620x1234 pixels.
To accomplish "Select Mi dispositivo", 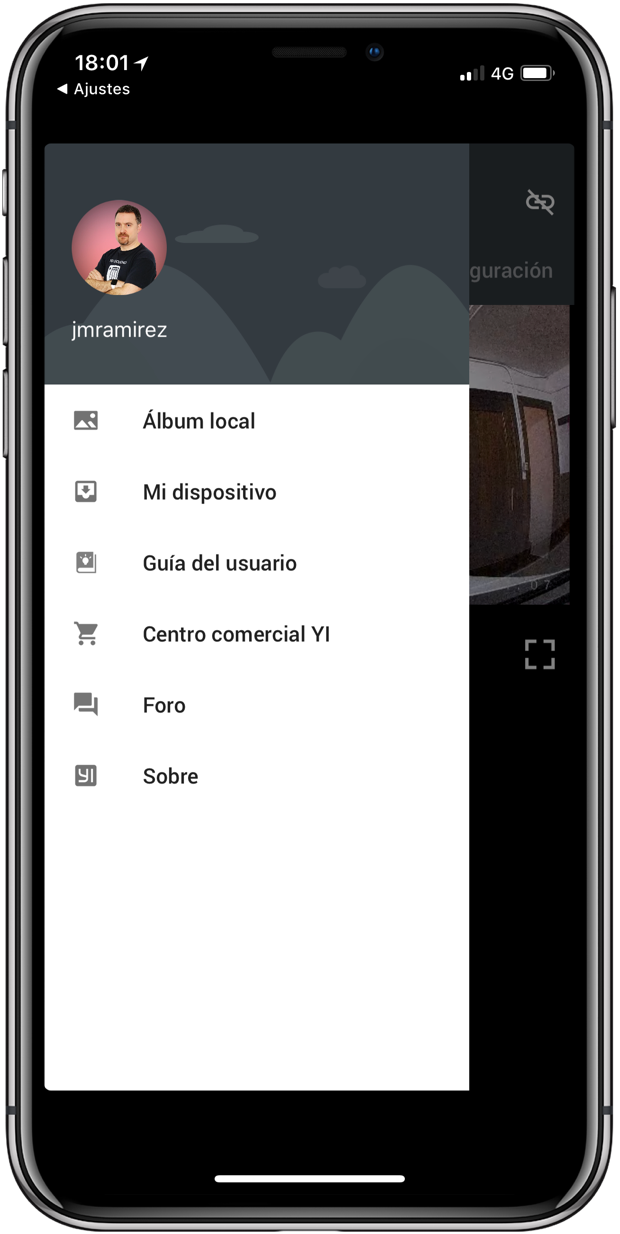I will coord(257,492).
